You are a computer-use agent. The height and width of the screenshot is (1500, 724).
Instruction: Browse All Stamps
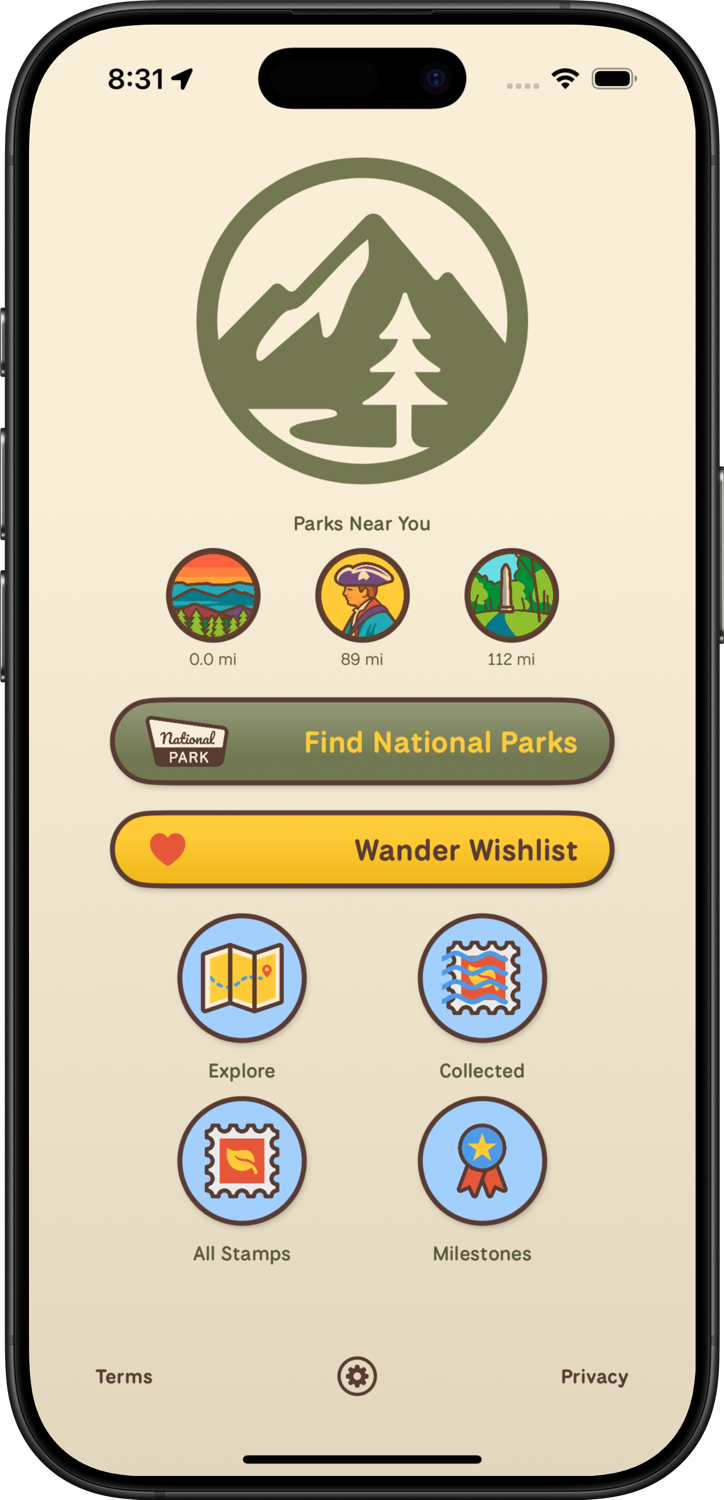(242, 1161)
